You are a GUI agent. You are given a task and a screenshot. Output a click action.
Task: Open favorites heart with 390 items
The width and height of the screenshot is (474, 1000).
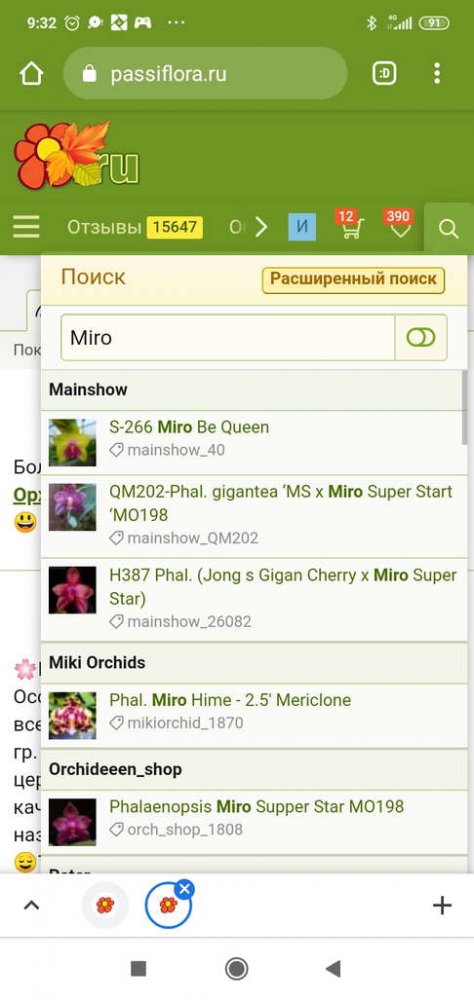coord(399,224)
